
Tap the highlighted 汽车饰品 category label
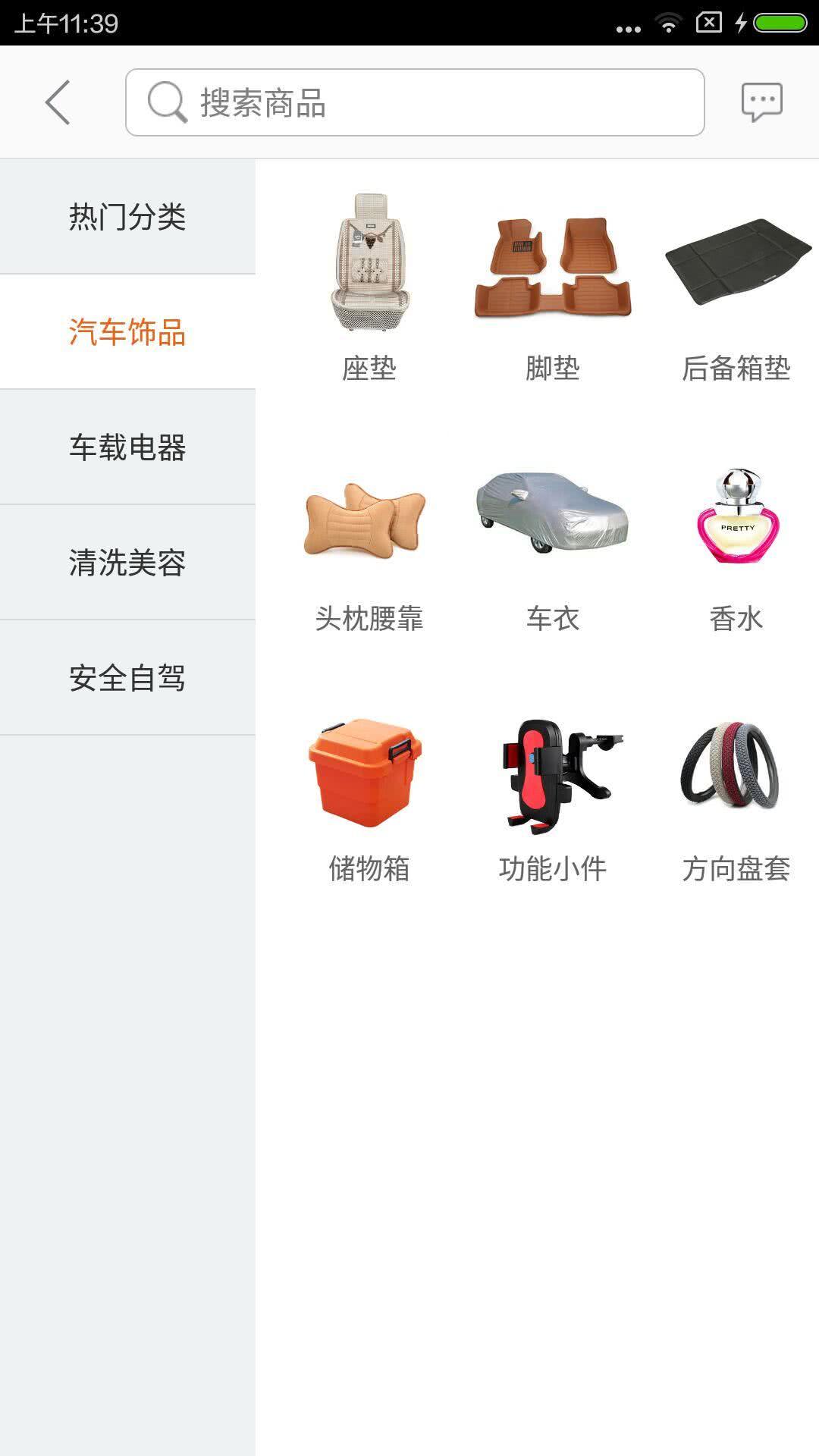pos(127,332)
